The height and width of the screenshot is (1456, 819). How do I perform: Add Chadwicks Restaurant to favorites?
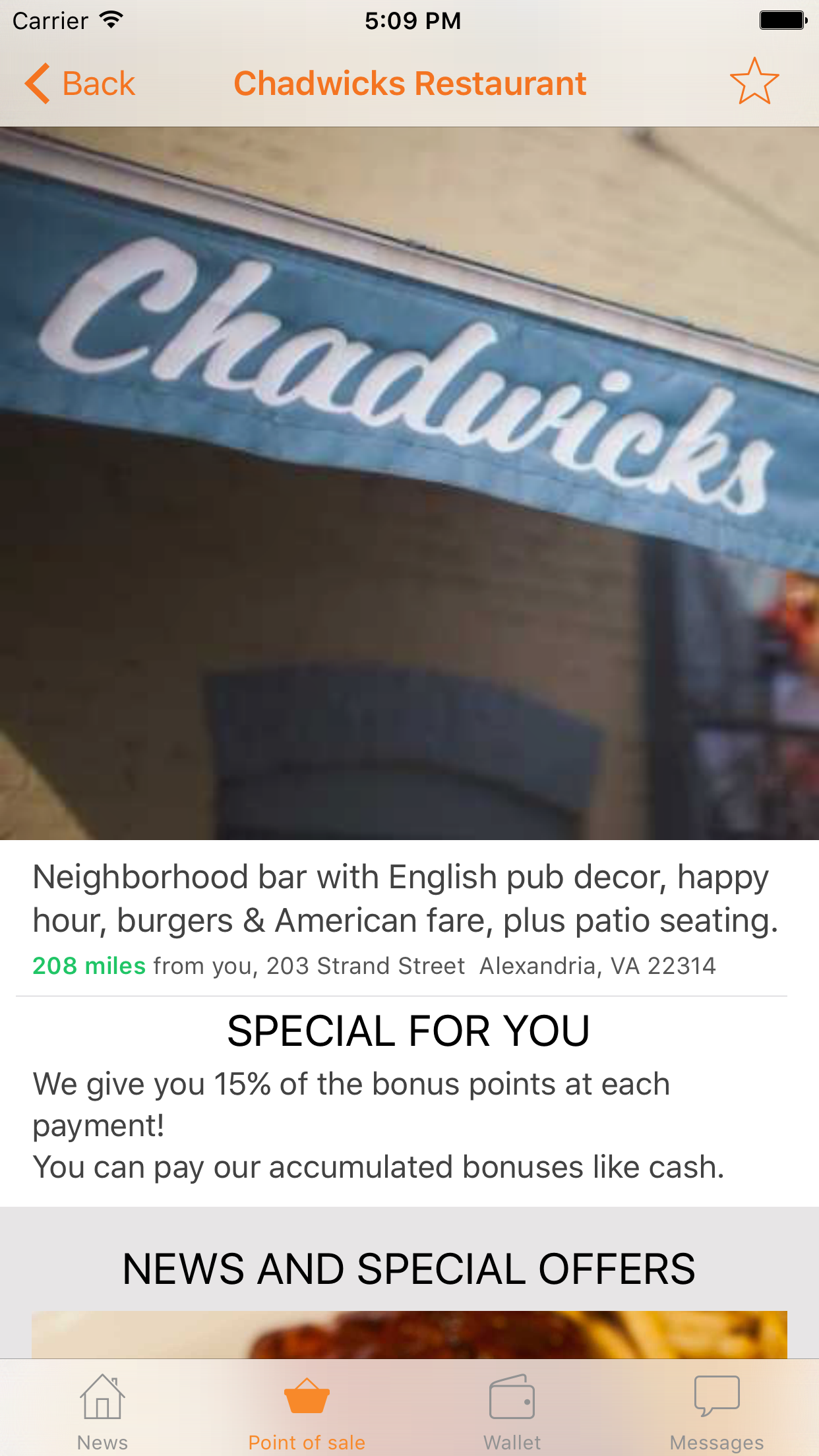pos(754,82)
